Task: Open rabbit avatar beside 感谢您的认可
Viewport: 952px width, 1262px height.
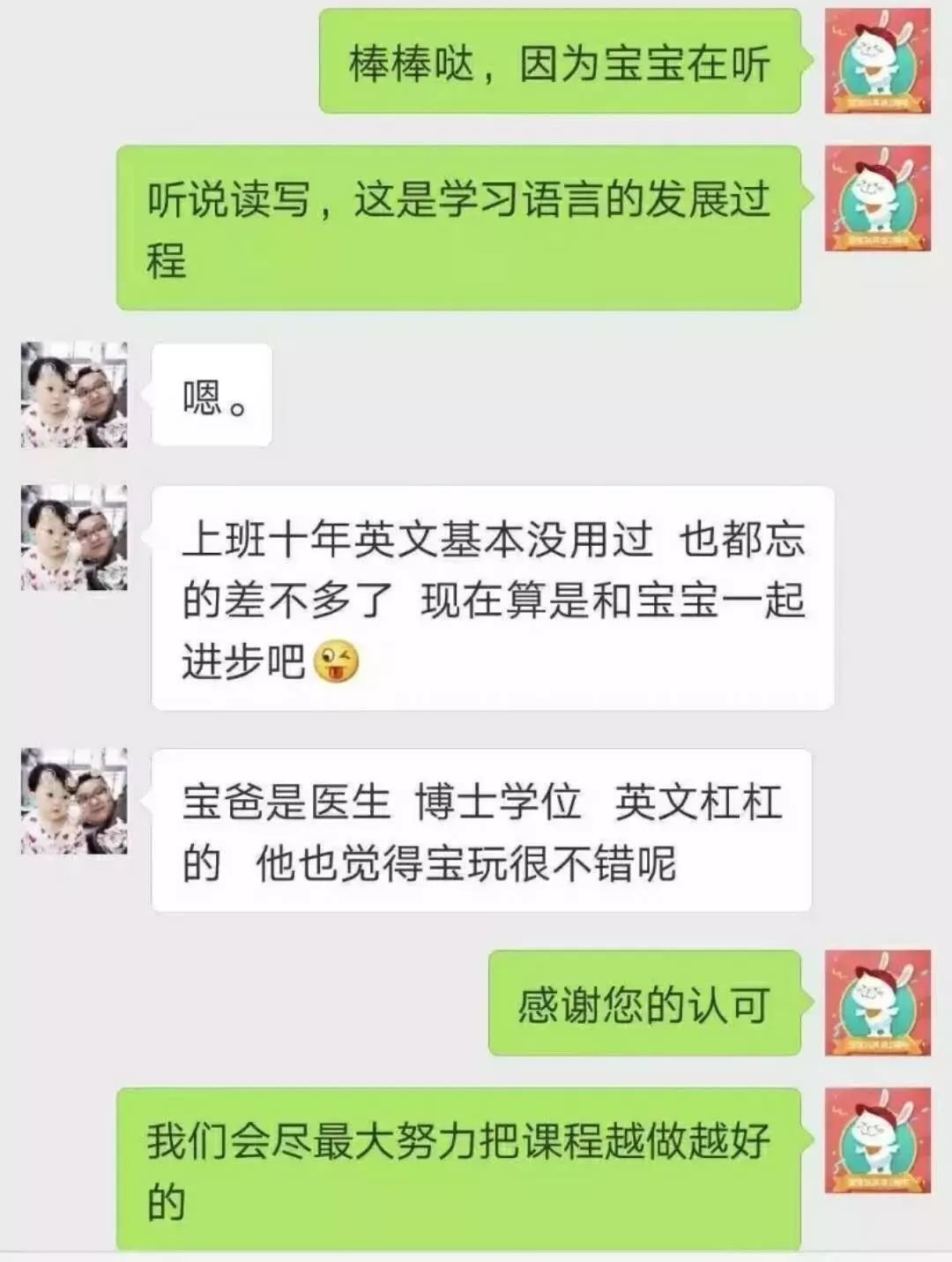Action: coord(877,1003)
